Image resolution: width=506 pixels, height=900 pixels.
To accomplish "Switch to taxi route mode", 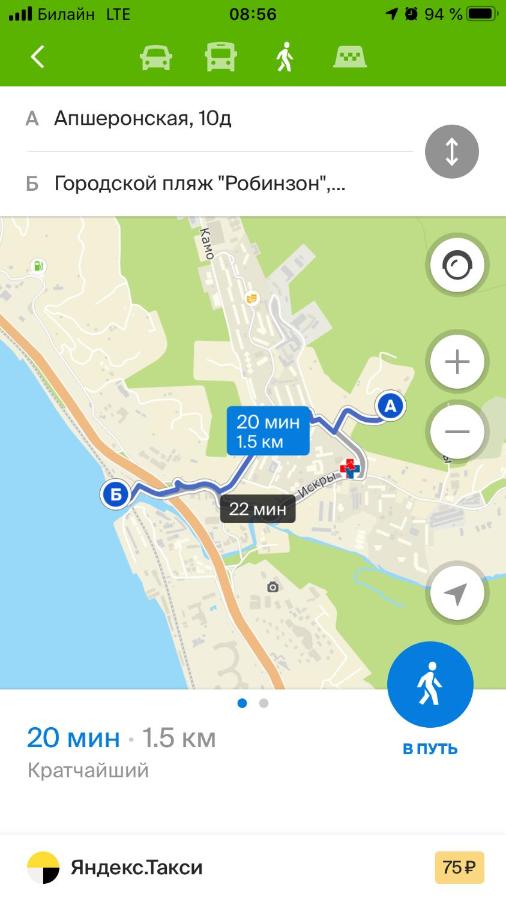I will (350, 57).
